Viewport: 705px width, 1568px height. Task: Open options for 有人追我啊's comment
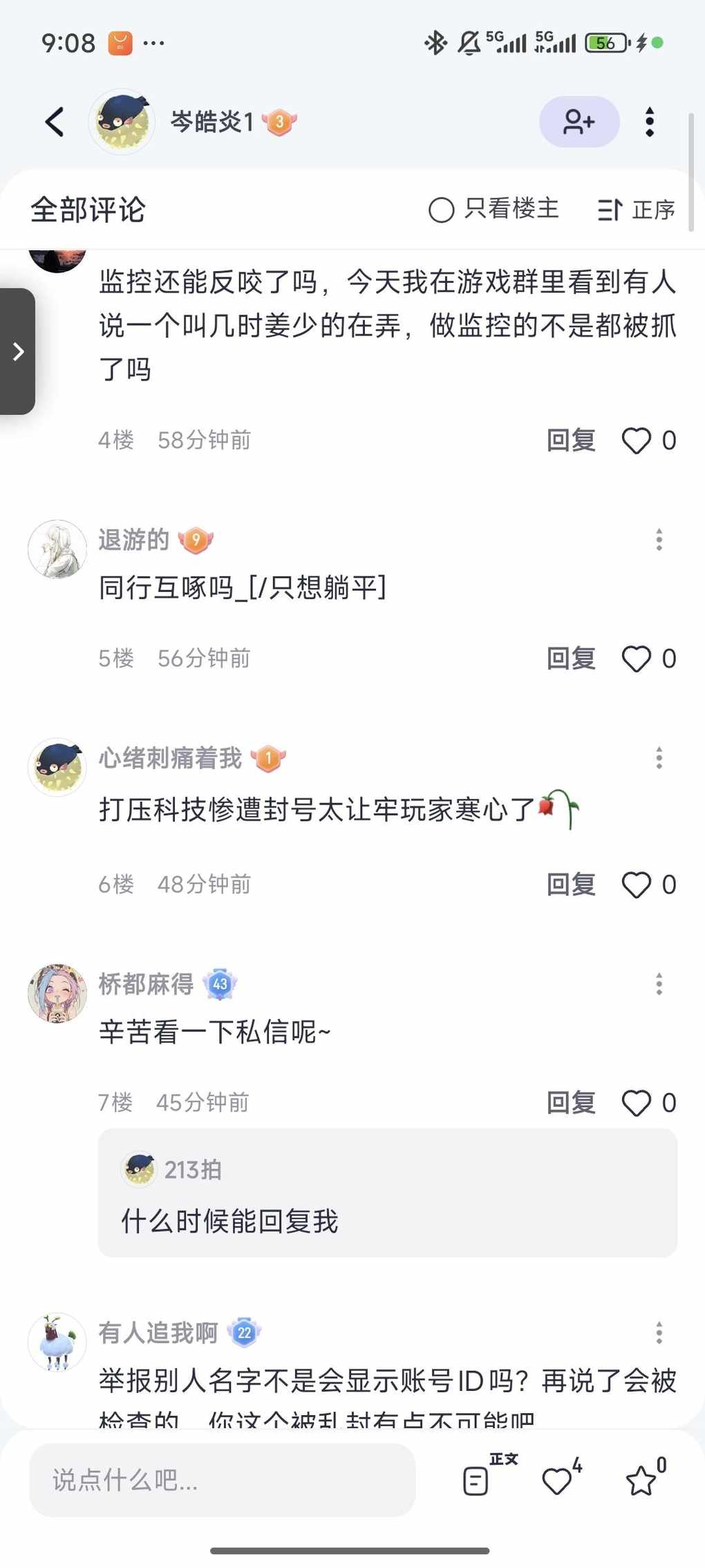pos(659,1332)
